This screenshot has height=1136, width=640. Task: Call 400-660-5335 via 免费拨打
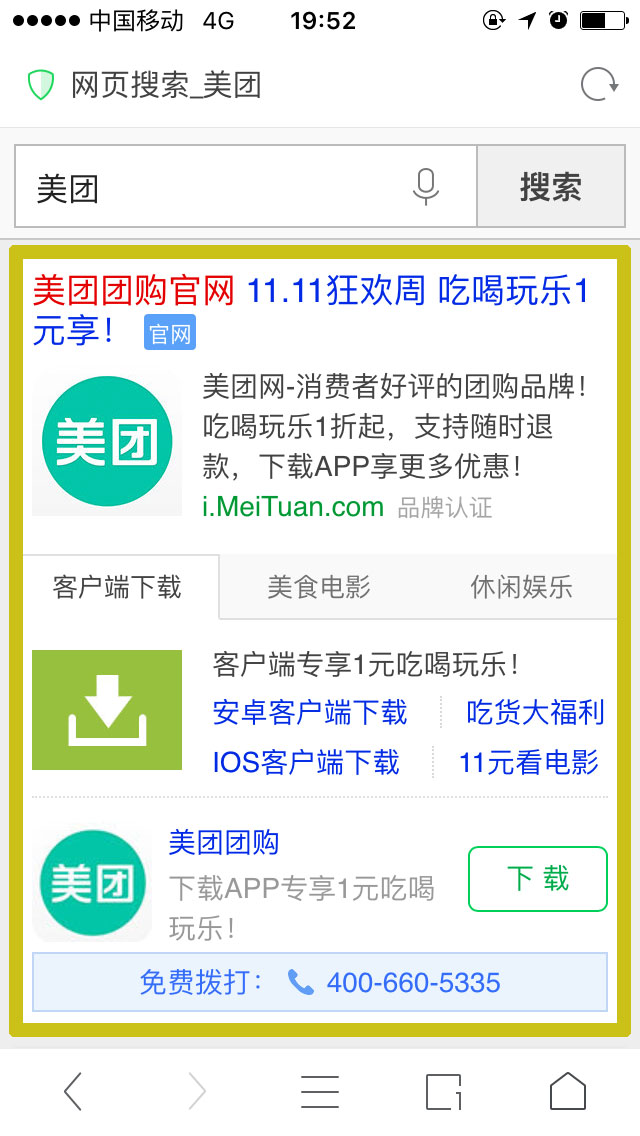point(320,982)
